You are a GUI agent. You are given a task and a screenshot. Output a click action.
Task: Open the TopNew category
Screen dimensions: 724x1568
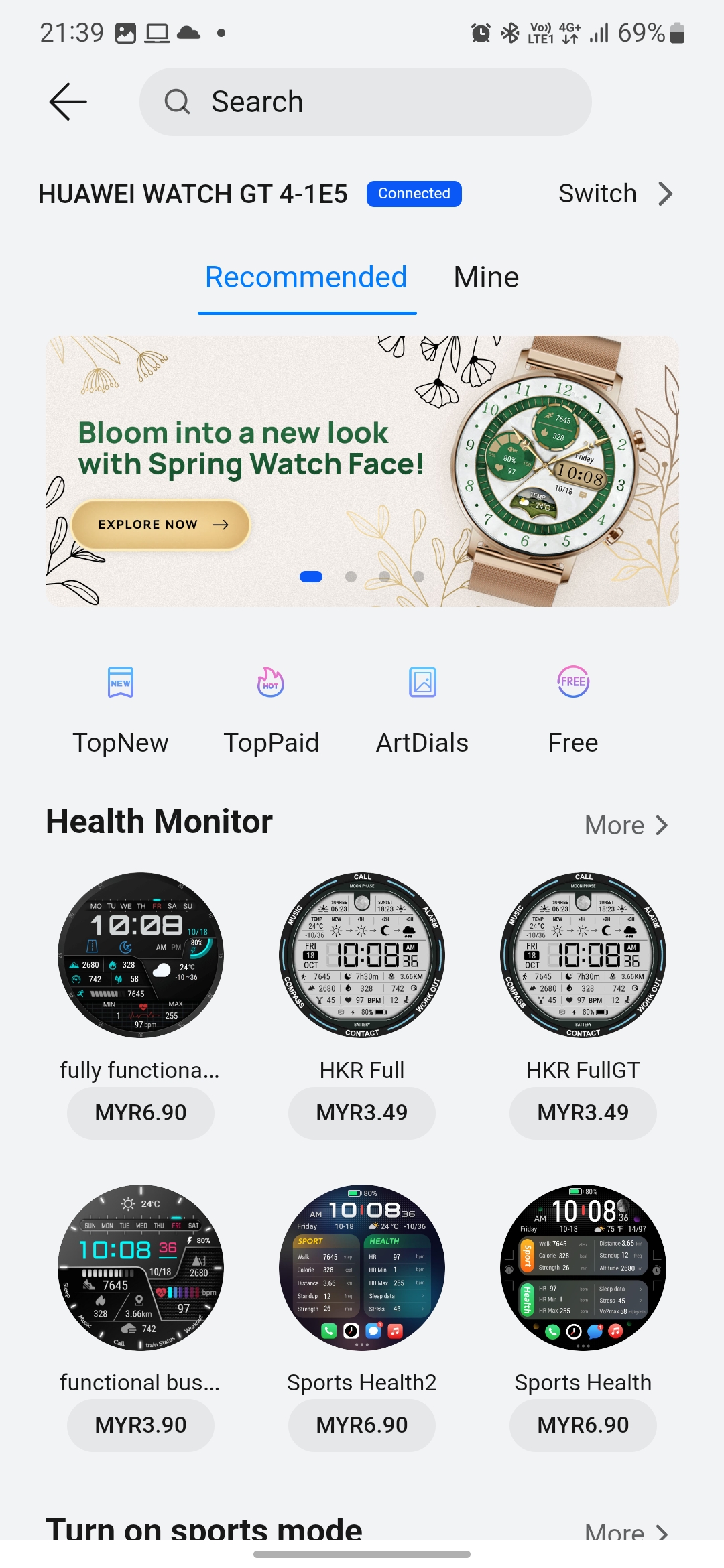[121, 710]
